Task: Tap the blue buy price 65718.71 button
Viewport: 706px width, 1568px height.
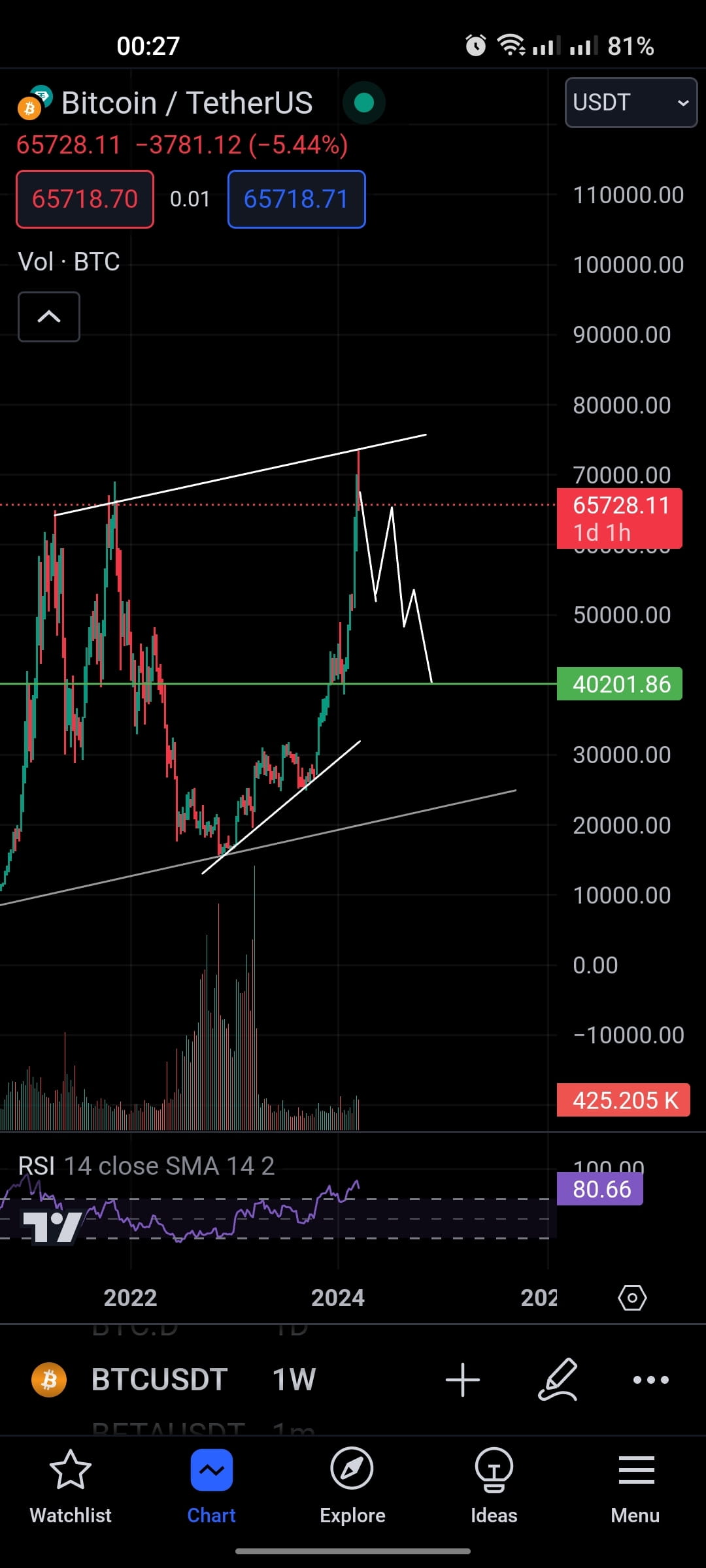Action: [295, 199]
